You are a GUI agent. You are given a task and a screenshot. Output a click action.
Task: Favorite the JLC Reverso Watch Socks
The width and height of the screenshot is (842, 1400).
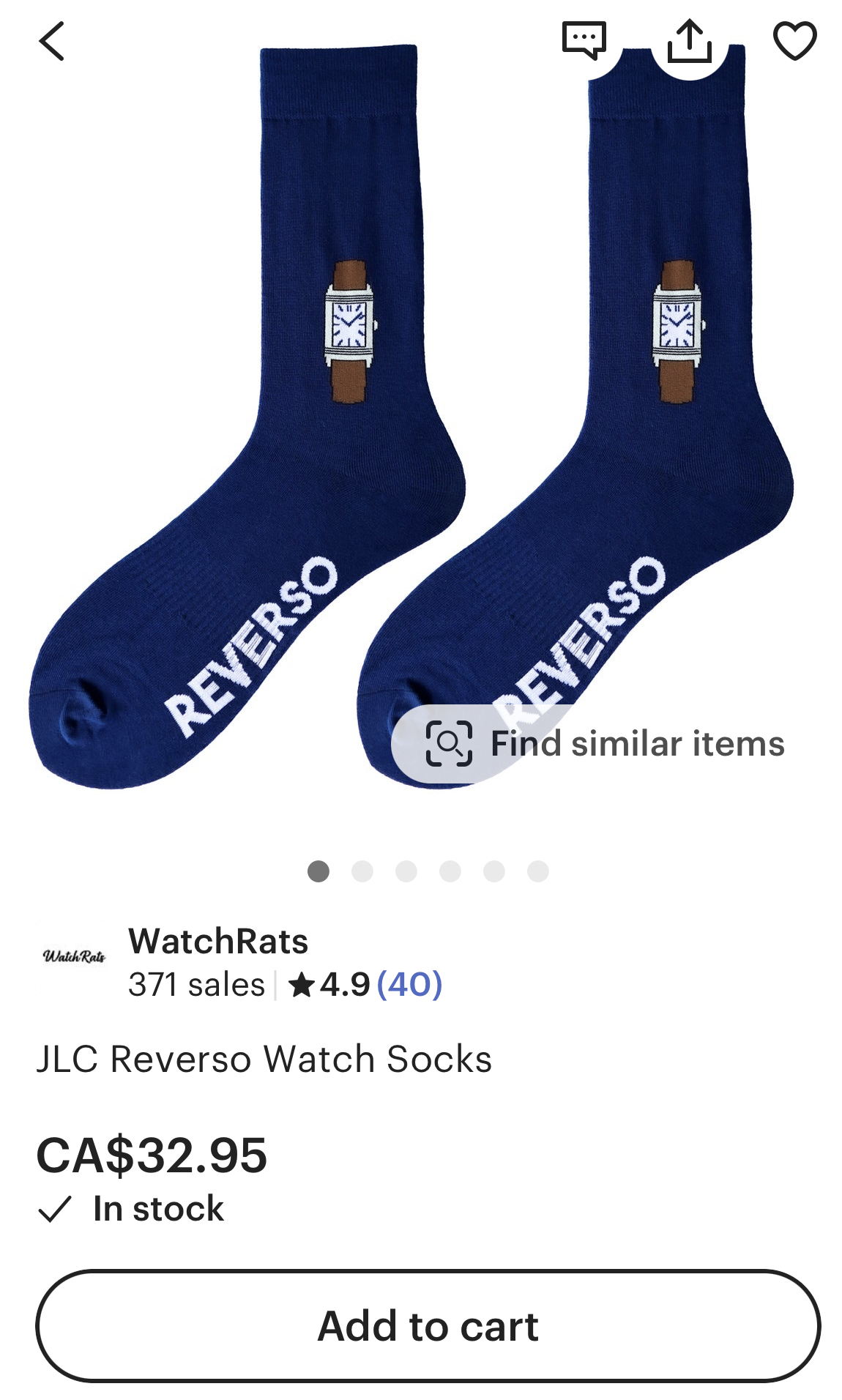(794, 41)
